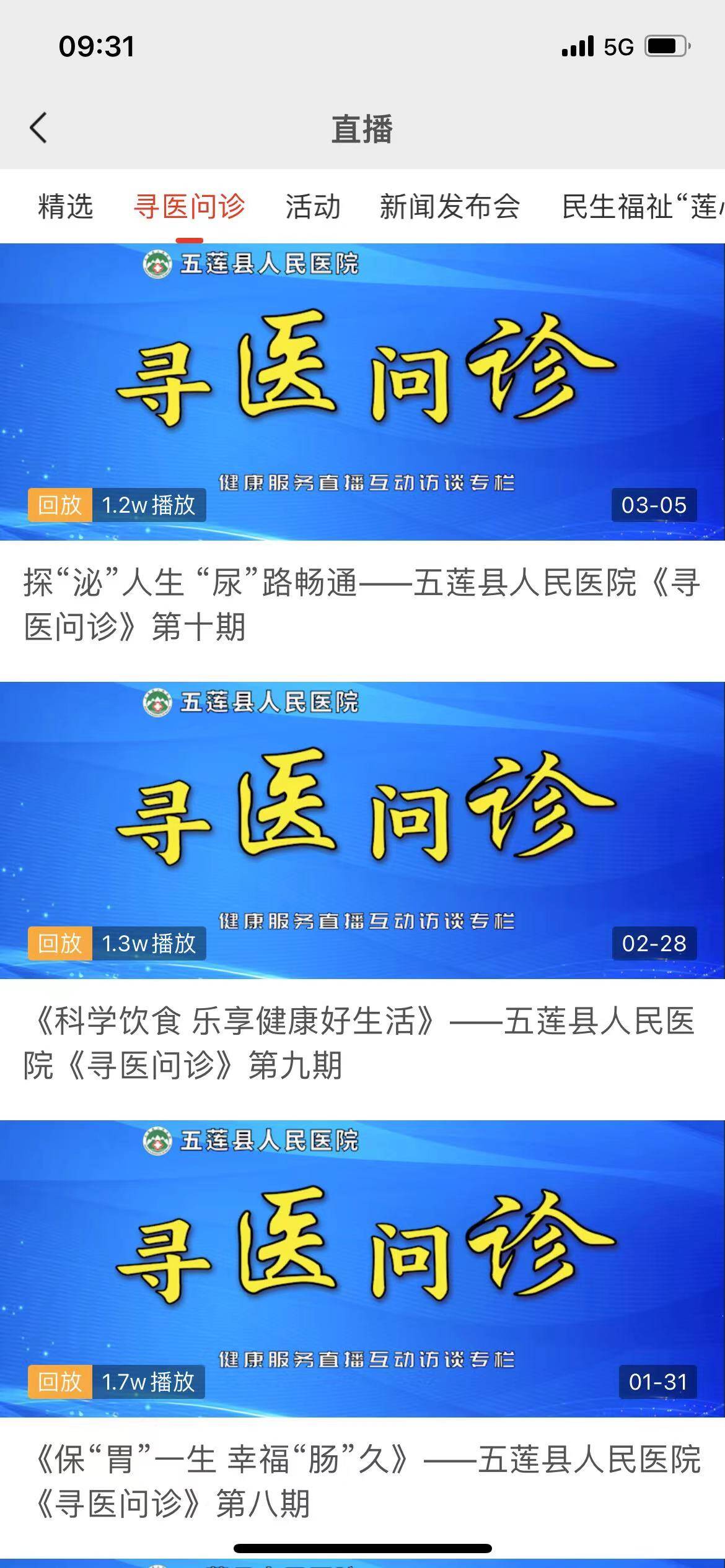Select the 寻医问诊 tab

pos(189,206)
